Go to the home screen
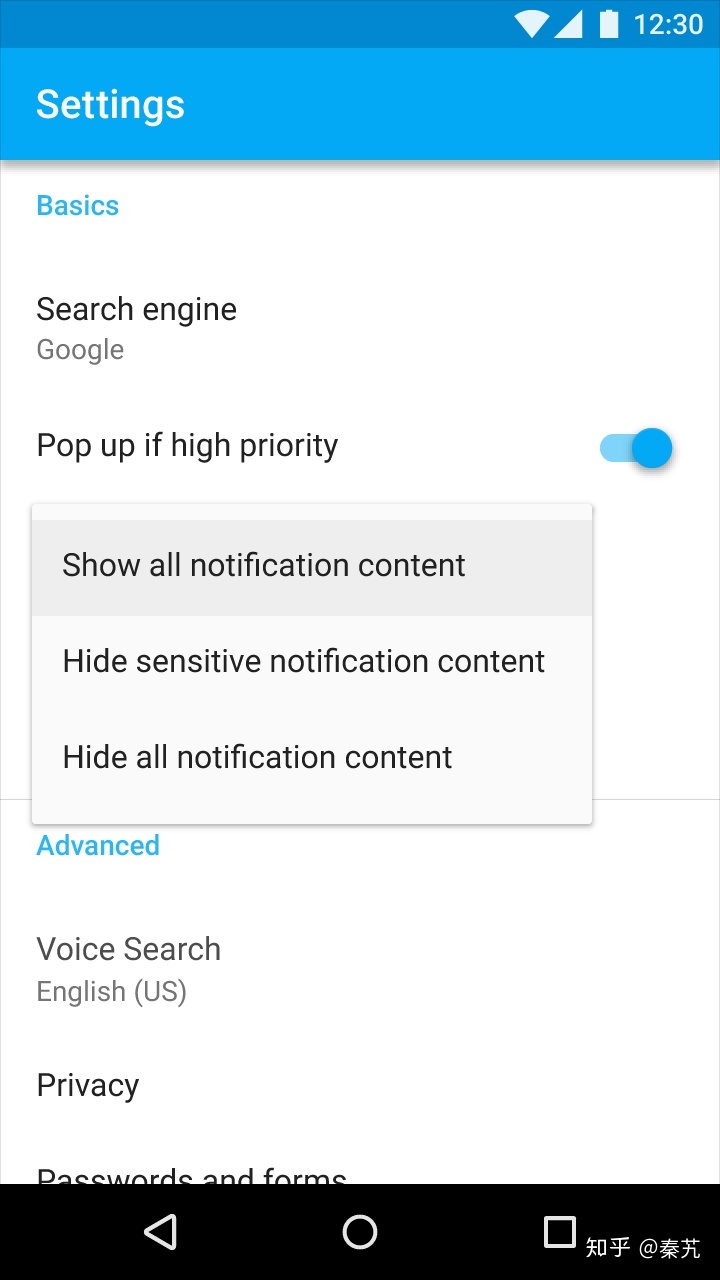Image resolution: width=720 pixels, height=1280 pixels. coord(360,1232)
